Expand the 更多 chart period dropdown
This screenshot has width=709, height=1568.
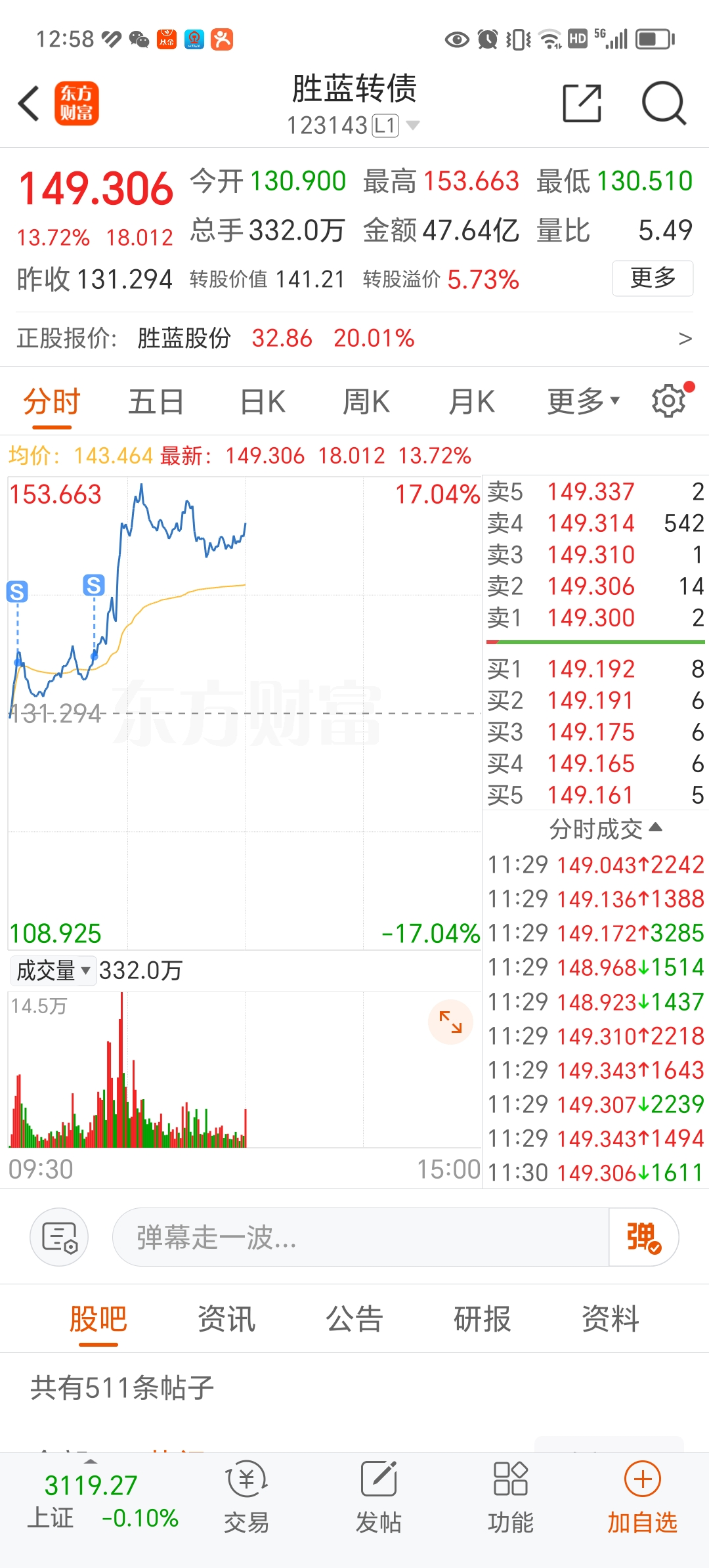[x=584, y=401]
